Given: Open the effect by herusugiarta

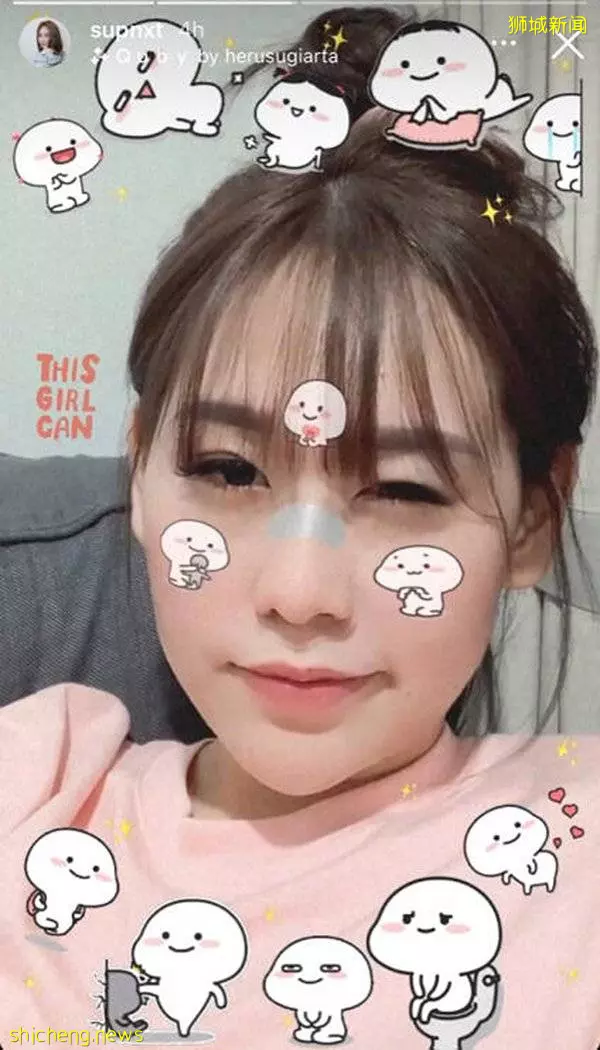Looking at the screenshot, I should point(215,57).
